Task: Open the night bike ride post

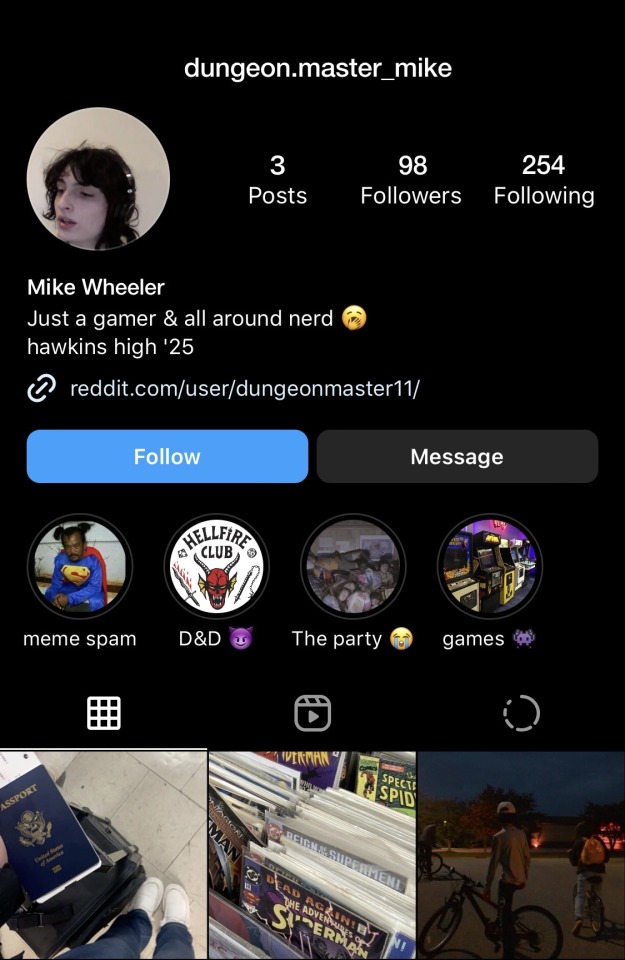Action: 521,855
